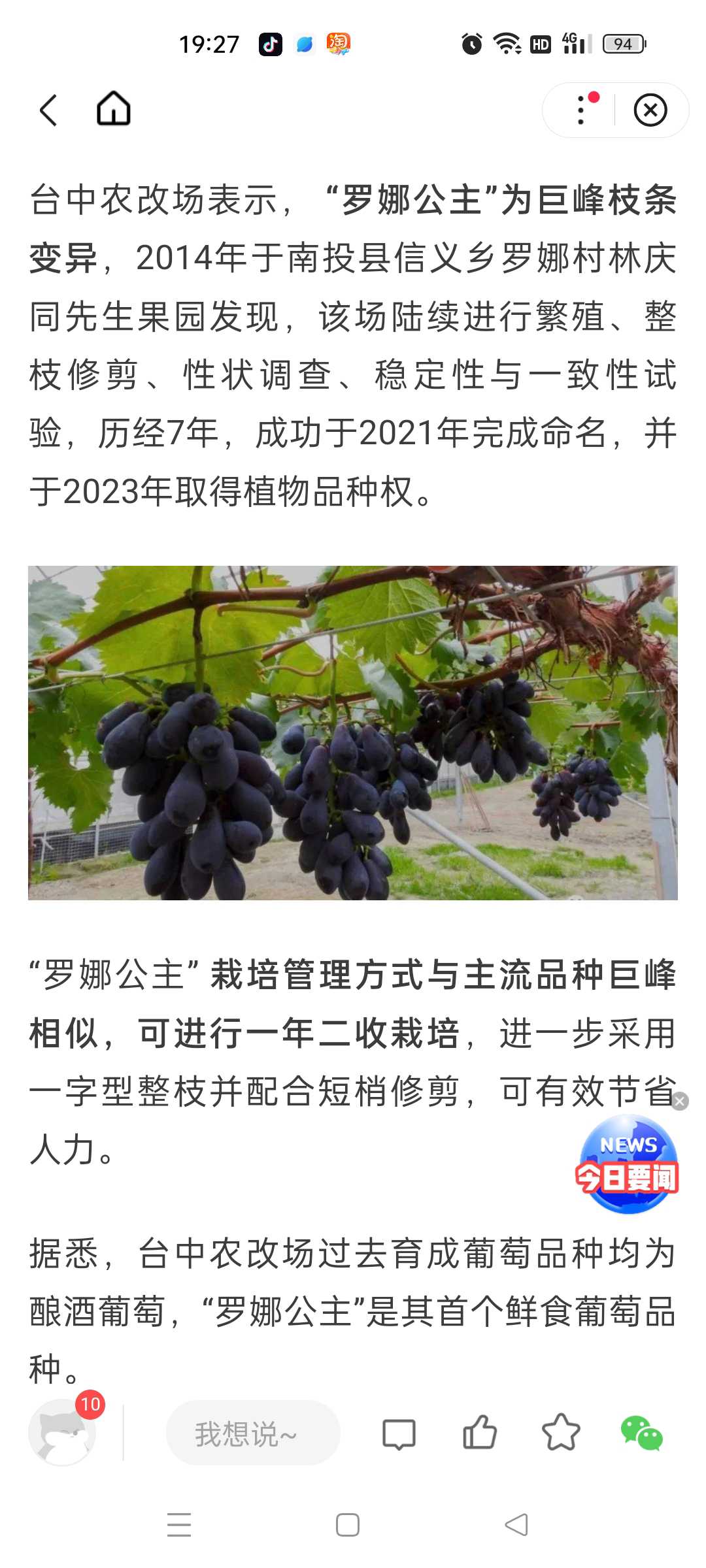Open the home icon in top bar

(x=114, y=108)
